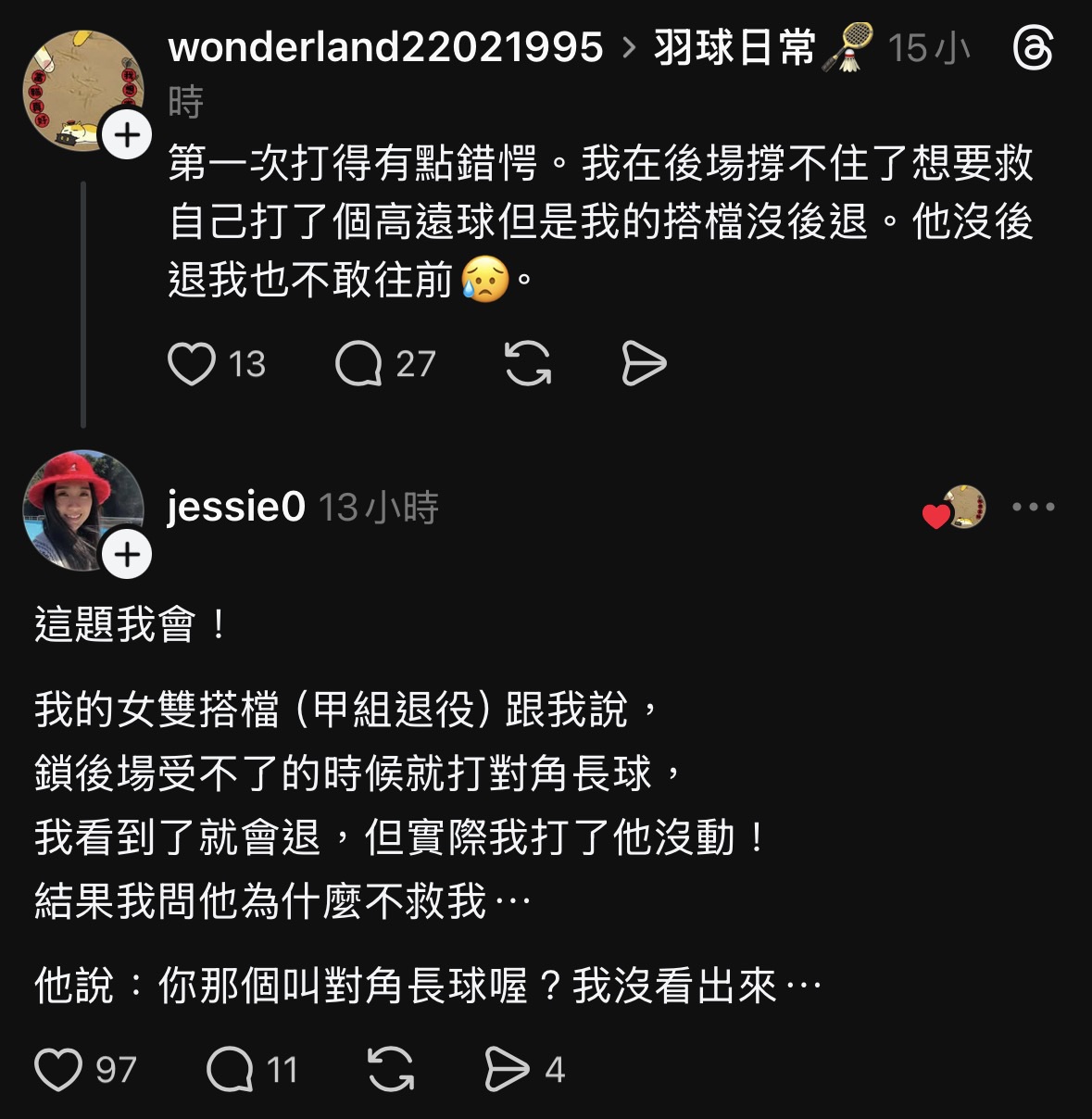Repost jessie0's reply
Viewport: 1092px width, 1119px height.
(391, 1070)
